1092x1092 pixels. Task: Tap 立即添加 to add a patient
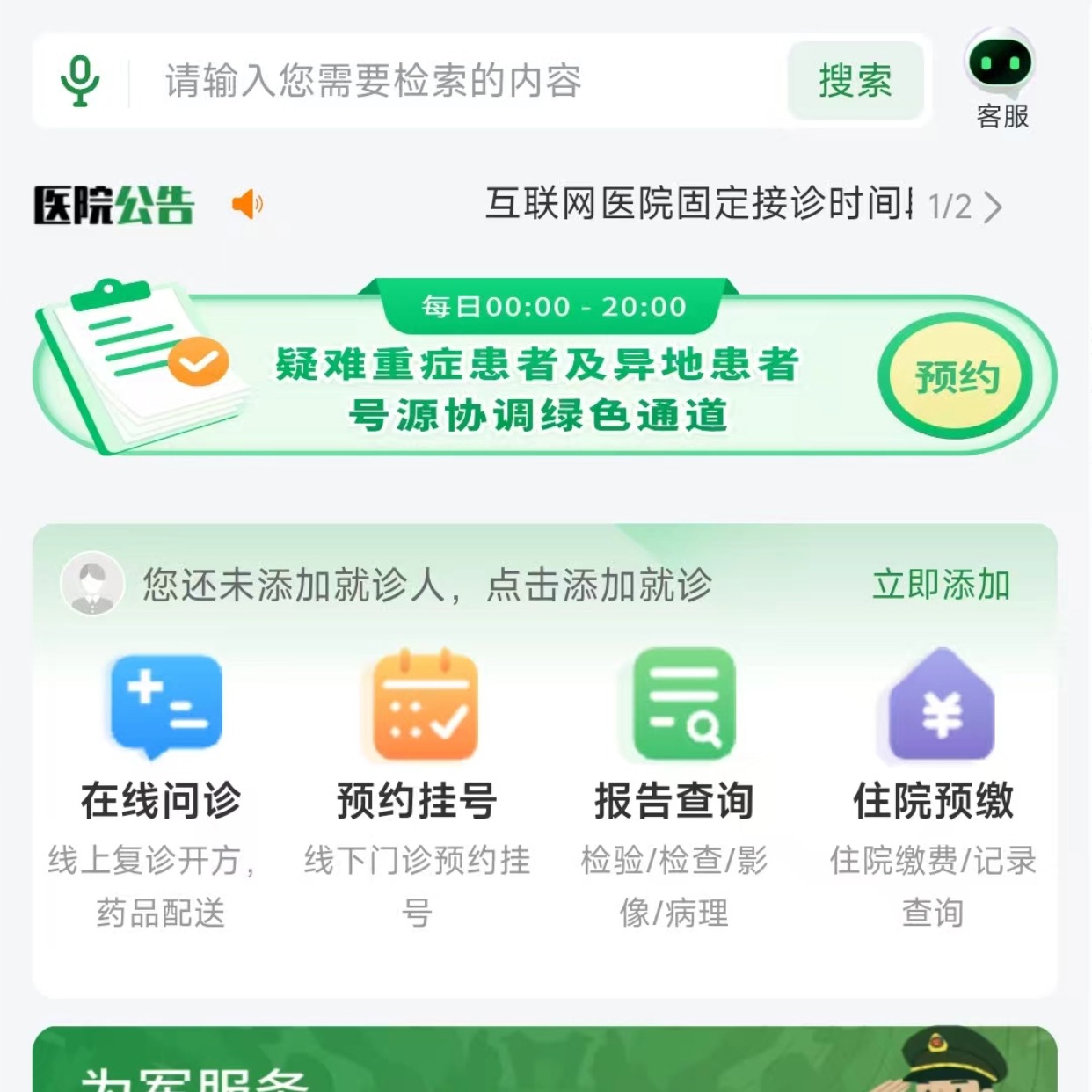point(940,585)
